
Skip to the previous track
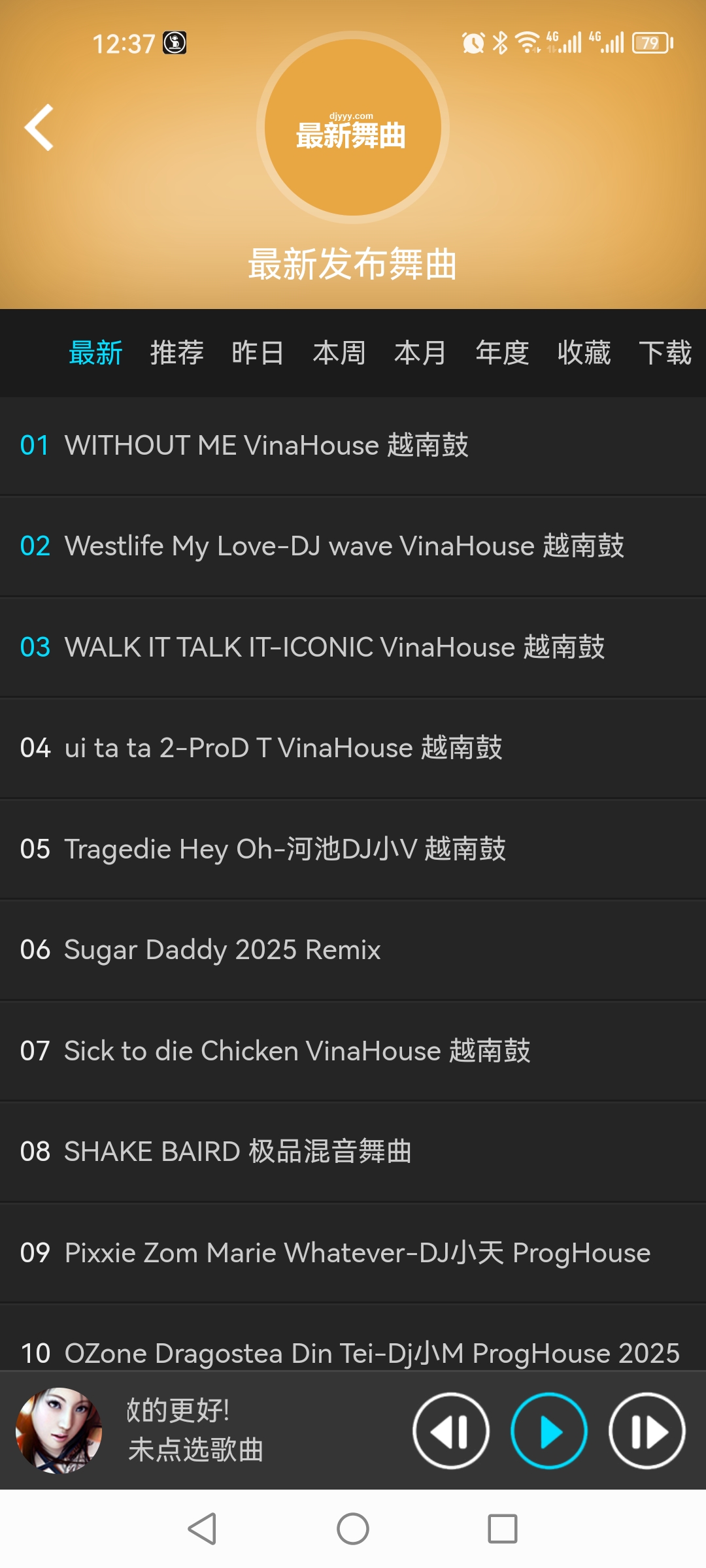tap(450, 1431)
